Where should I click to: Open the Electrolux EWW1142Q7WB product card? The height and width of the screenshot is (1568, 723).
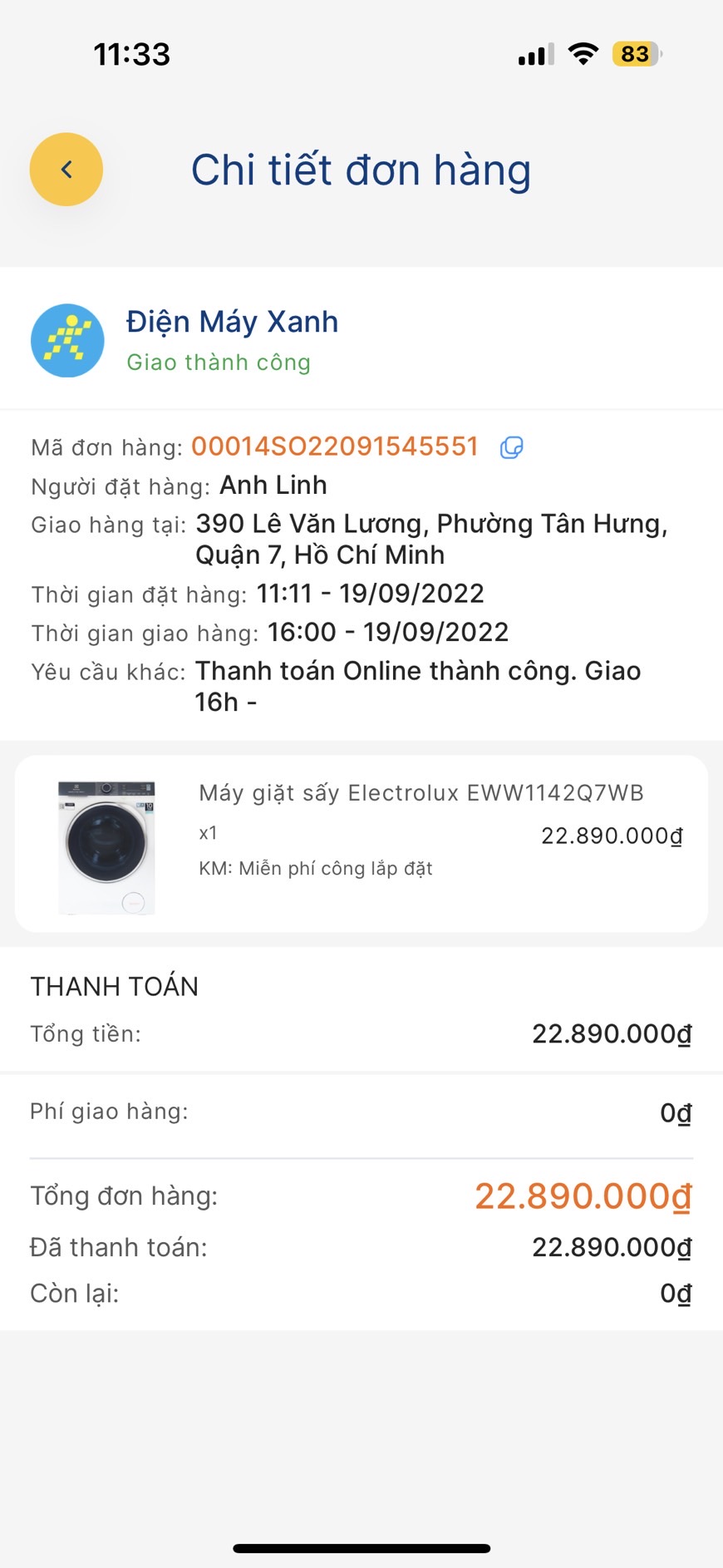click(361, 843)
